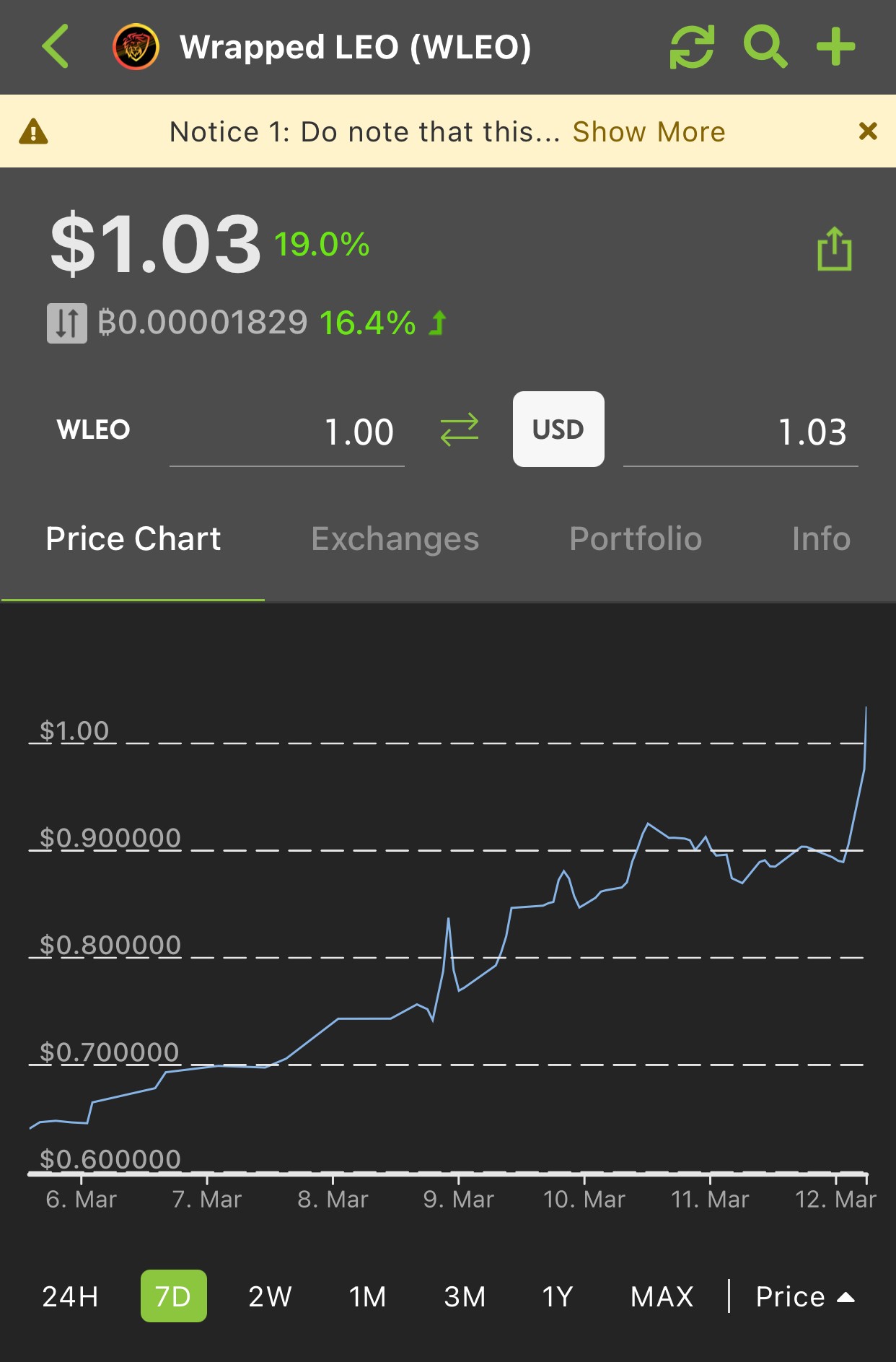Select the 1Y chart range
The width and height of the screenshot is (896, 1362).
pos(558,1296)
